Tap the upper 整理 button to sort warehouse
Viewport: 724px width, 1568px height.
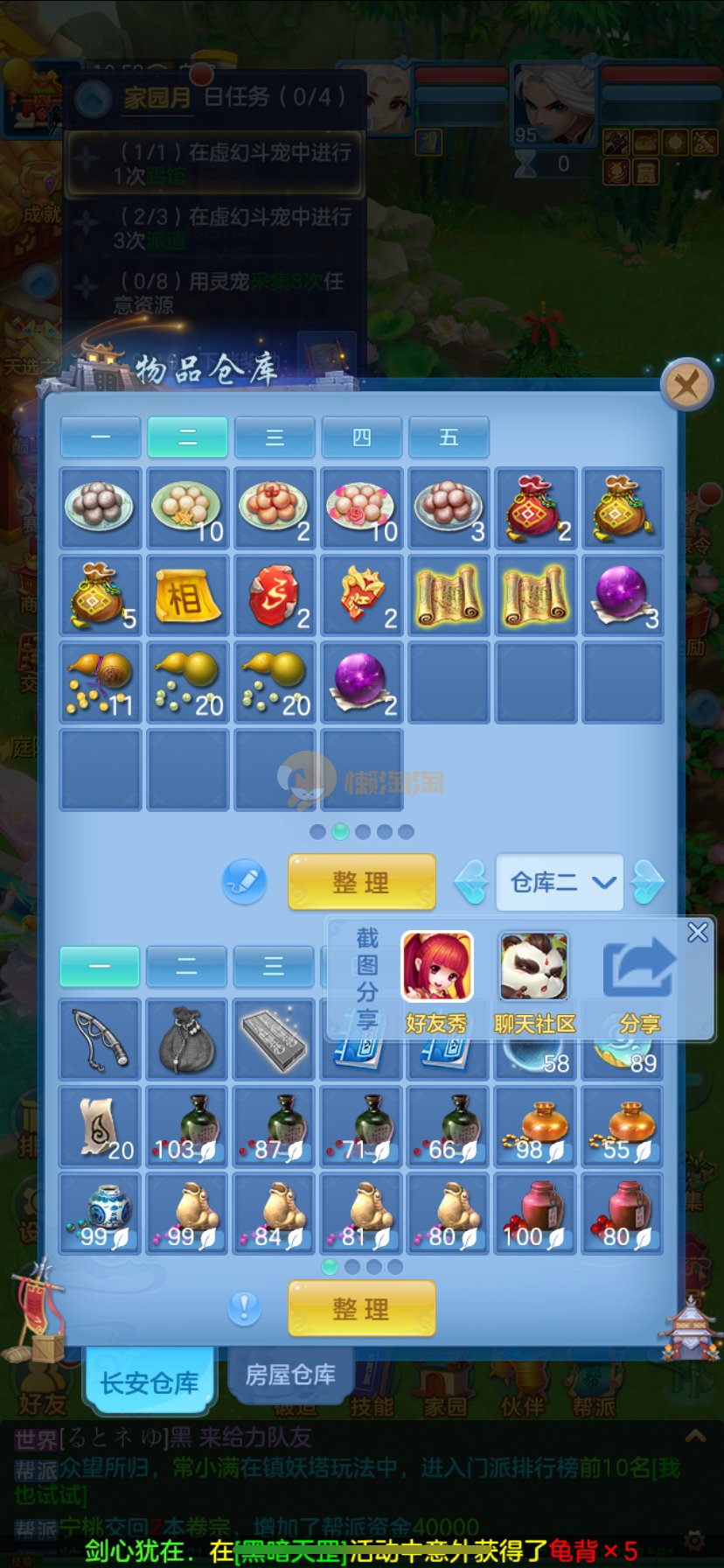[361, 882]
